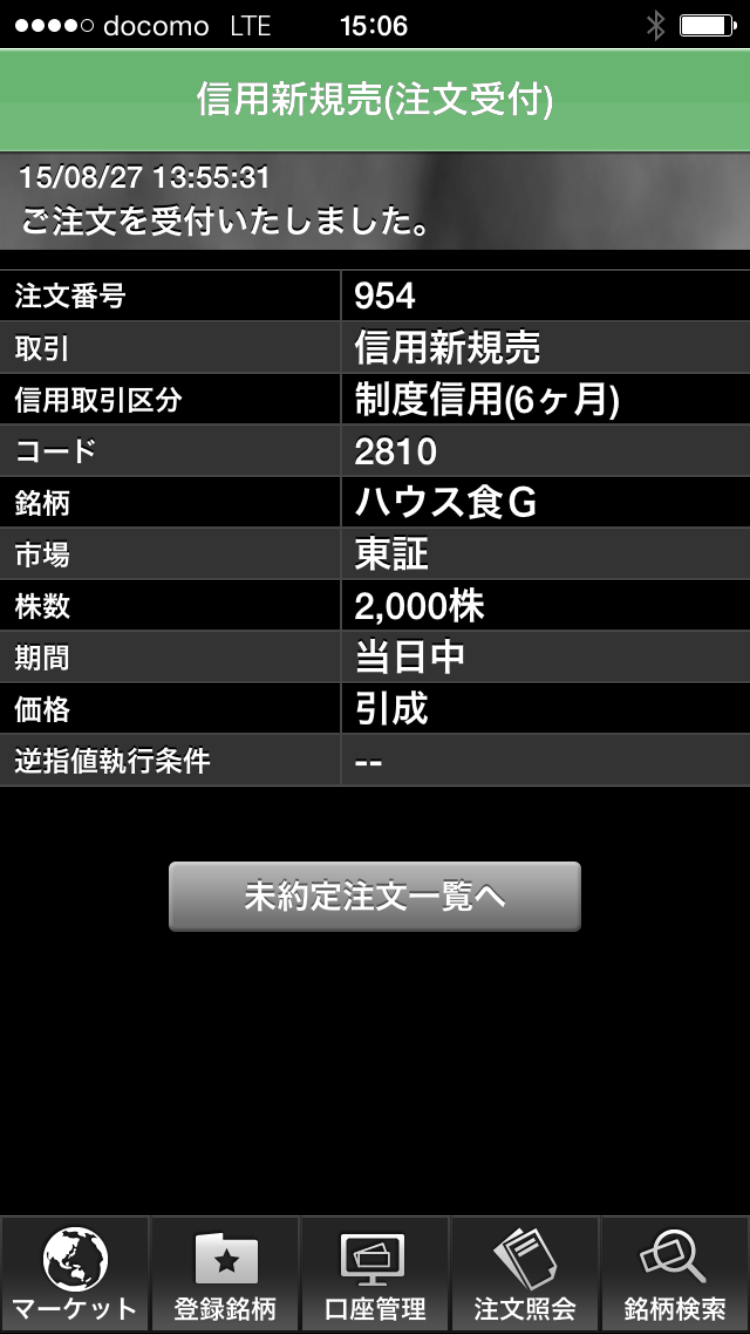Open the 銘柄検索 tab
This screenshot has height=1334, width=750.
[x=675, y=1274]
